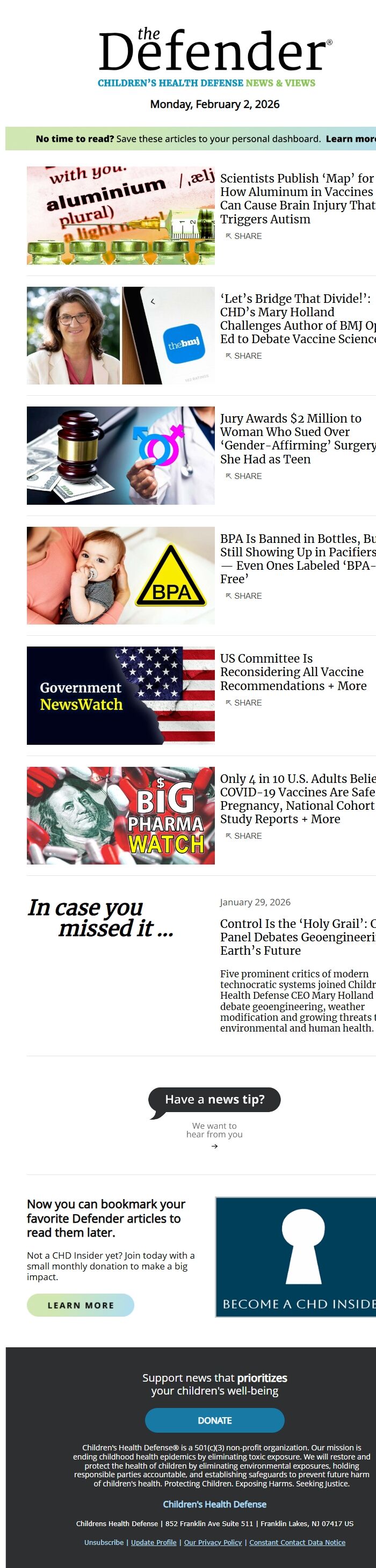Open the Jury Awards $2 Million headline
376x1568 pixels.
click(x=297, y=438)
